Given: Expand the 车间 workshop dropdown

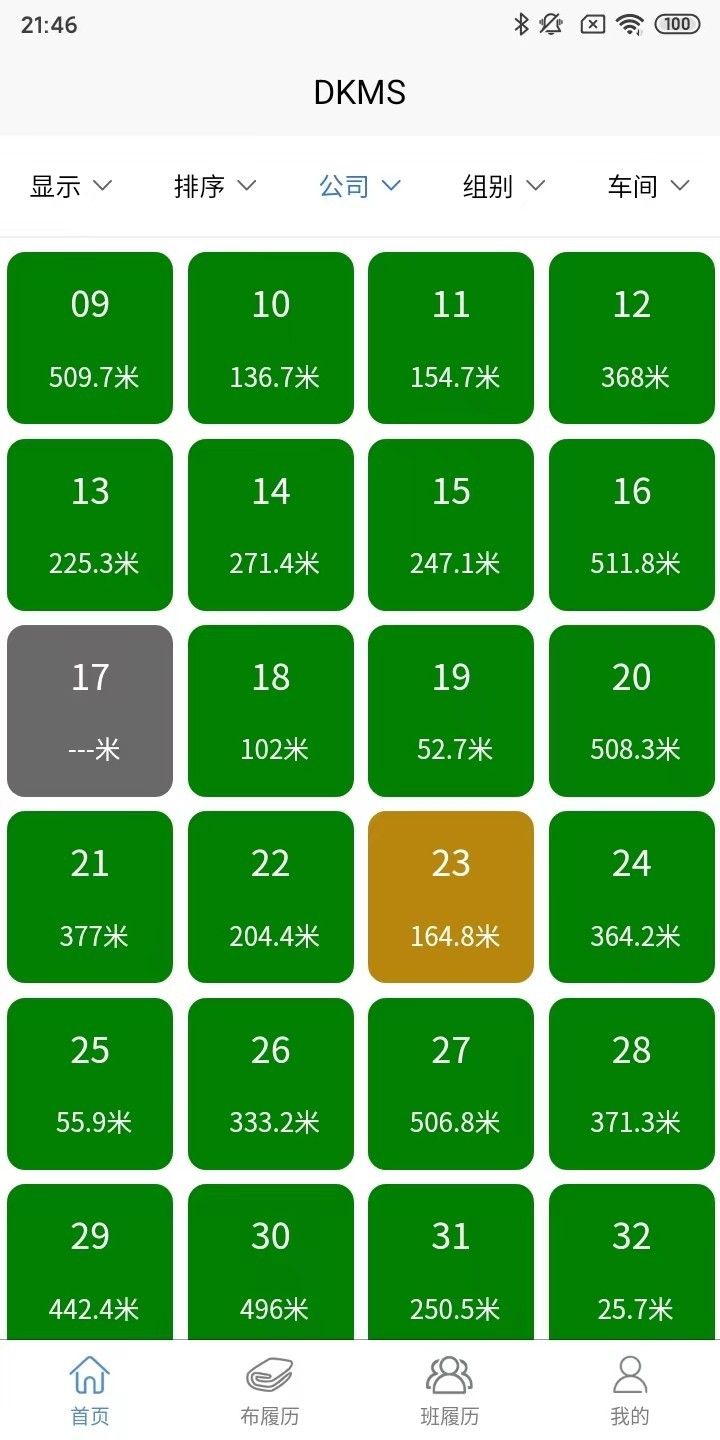Looking at the screenshot, I should [x=648, y=186].
